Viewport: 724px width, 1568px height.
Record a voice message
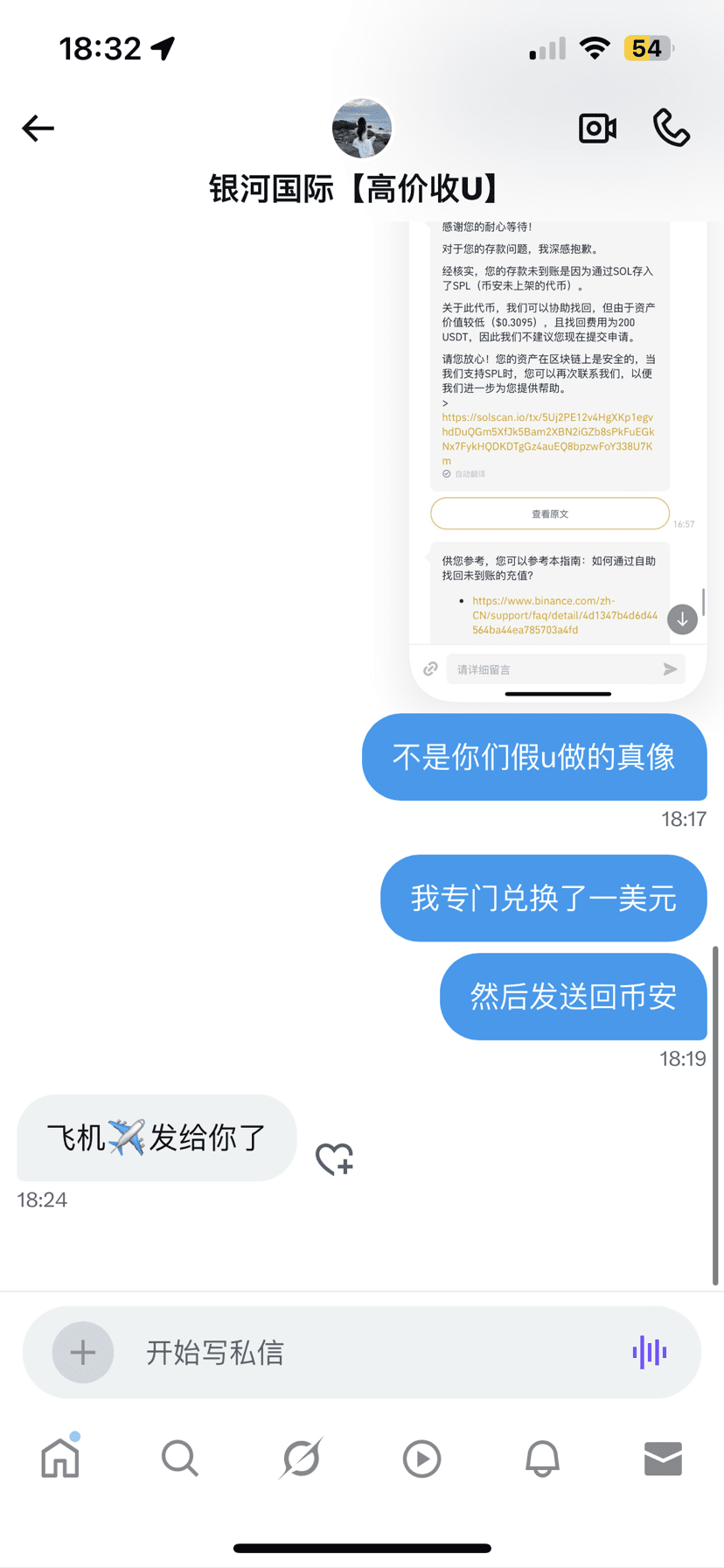coord(649,1352)
